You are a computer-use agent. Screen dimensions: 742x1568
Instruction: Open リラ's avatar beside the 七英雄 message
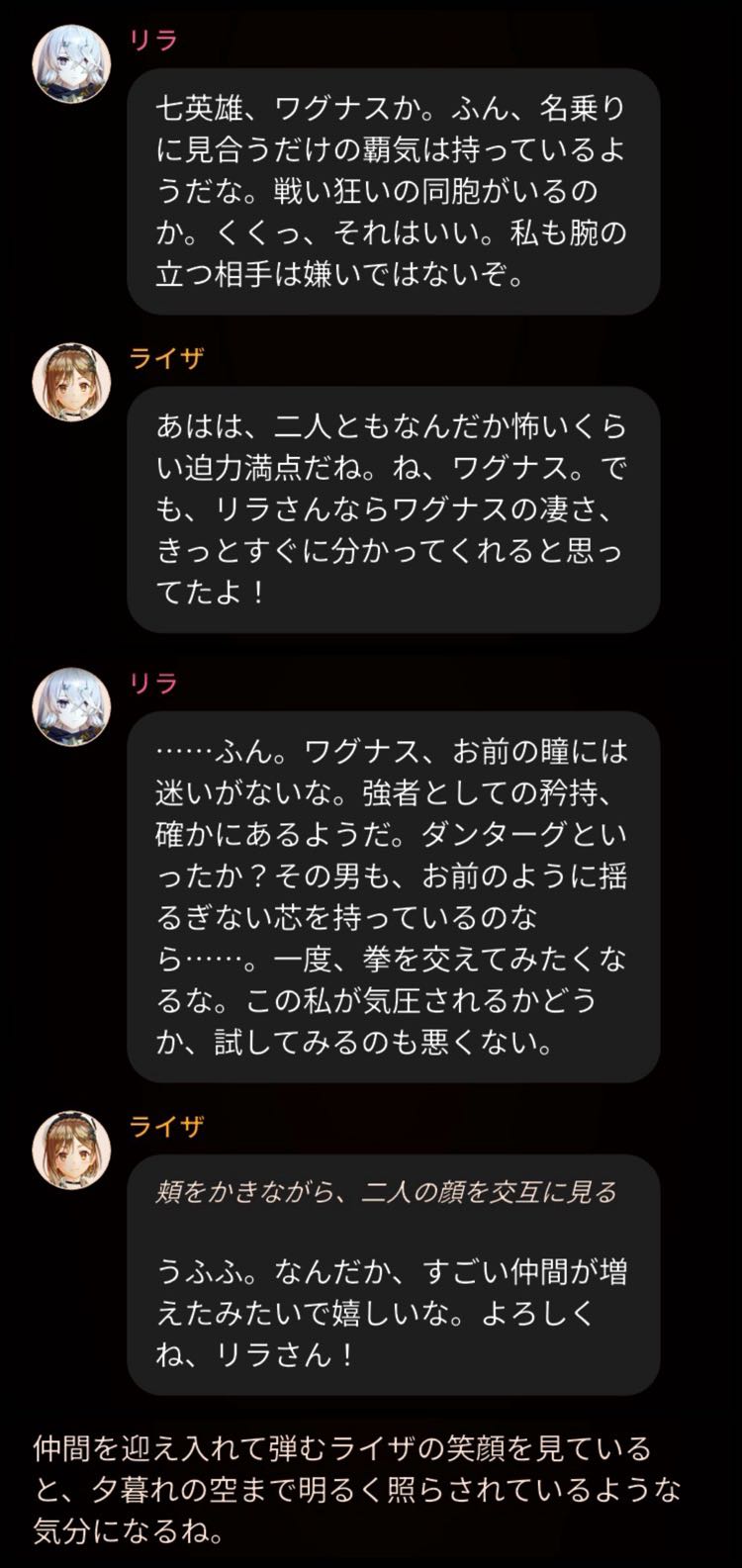(71, 63)
